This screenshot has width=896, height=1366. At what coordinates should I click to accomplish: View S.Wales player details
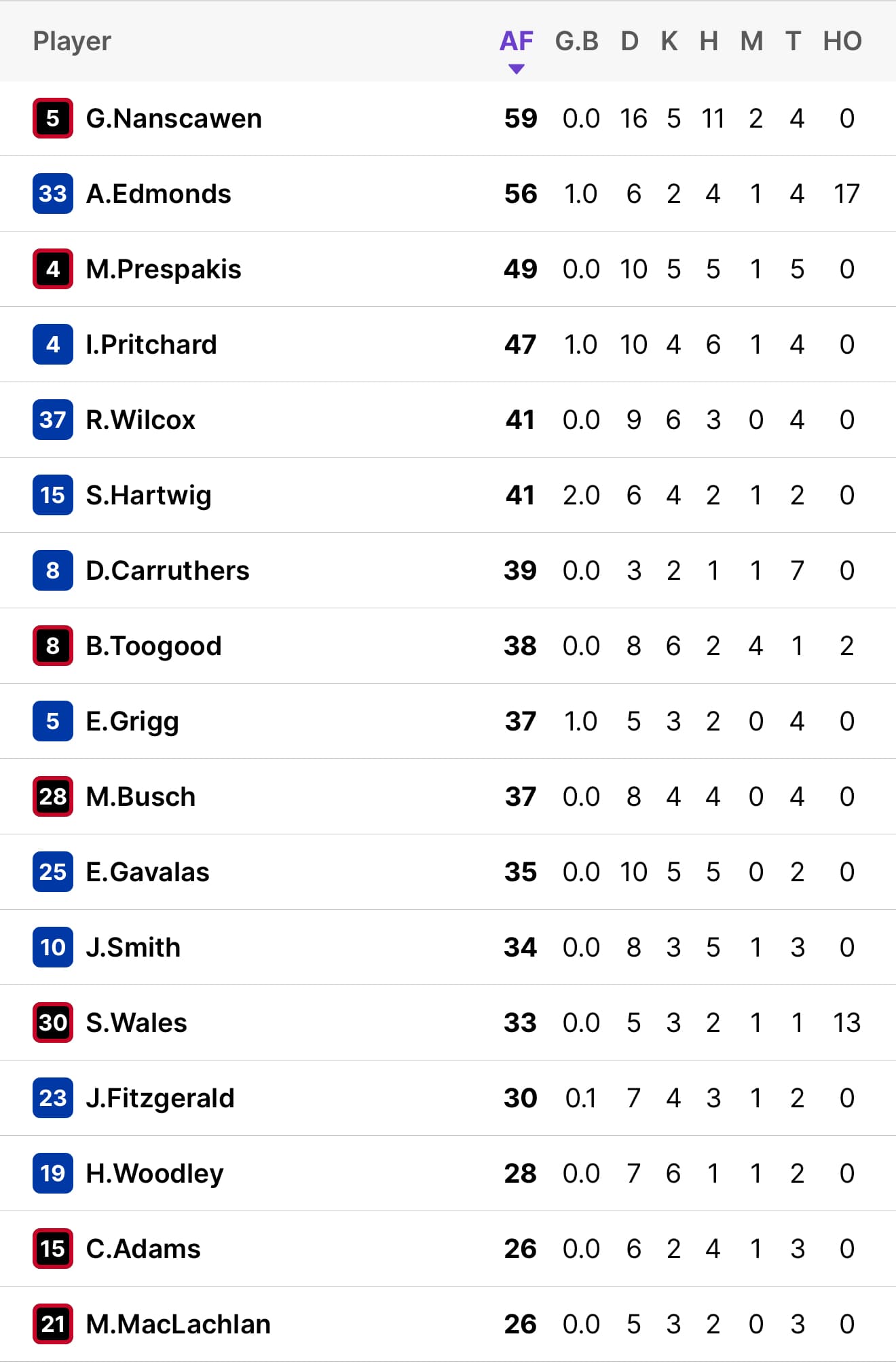click(136, 1023)
